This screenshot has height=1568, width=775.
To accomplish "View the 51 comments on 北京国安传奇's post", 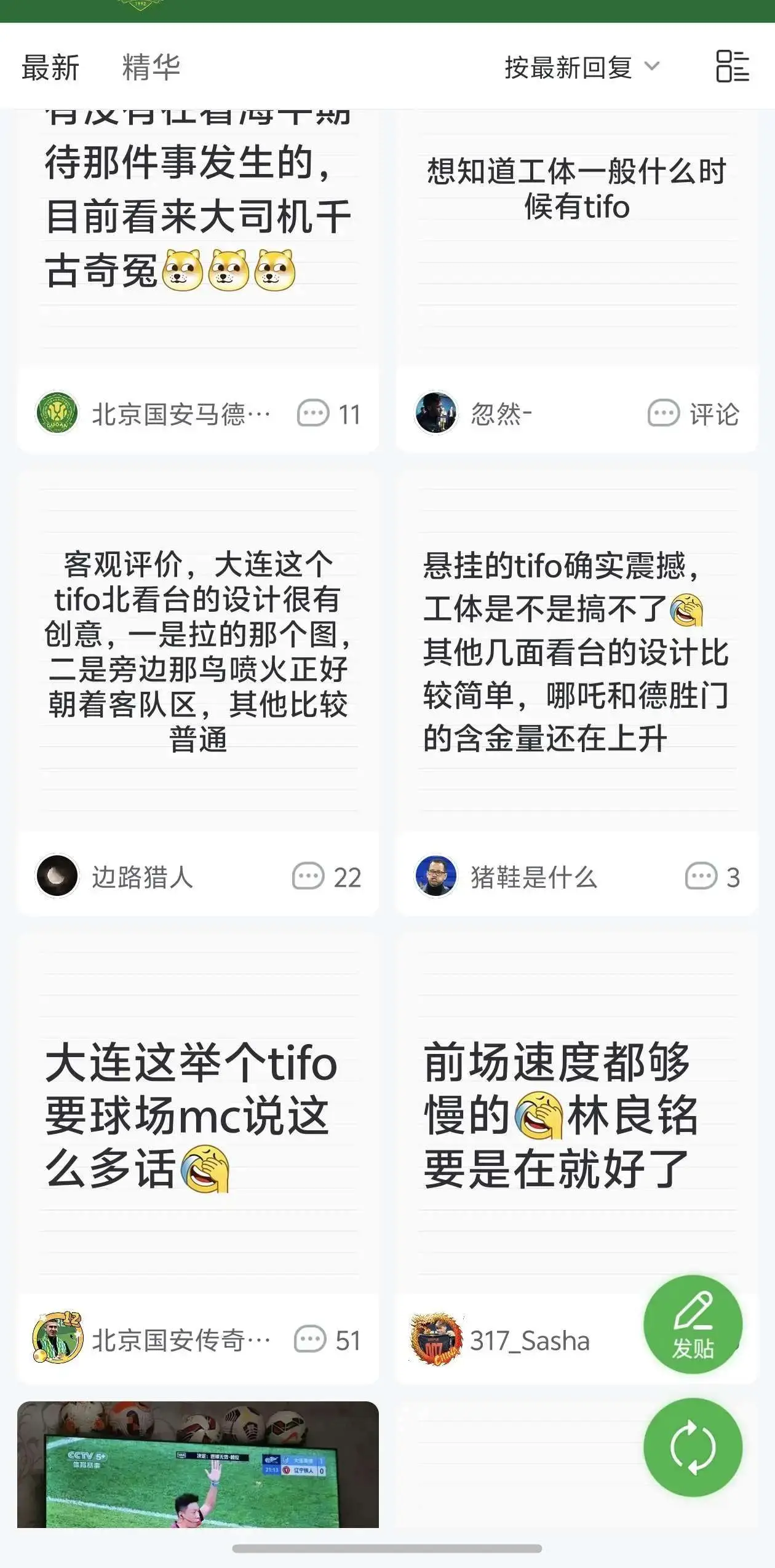I will point(327,1340).
